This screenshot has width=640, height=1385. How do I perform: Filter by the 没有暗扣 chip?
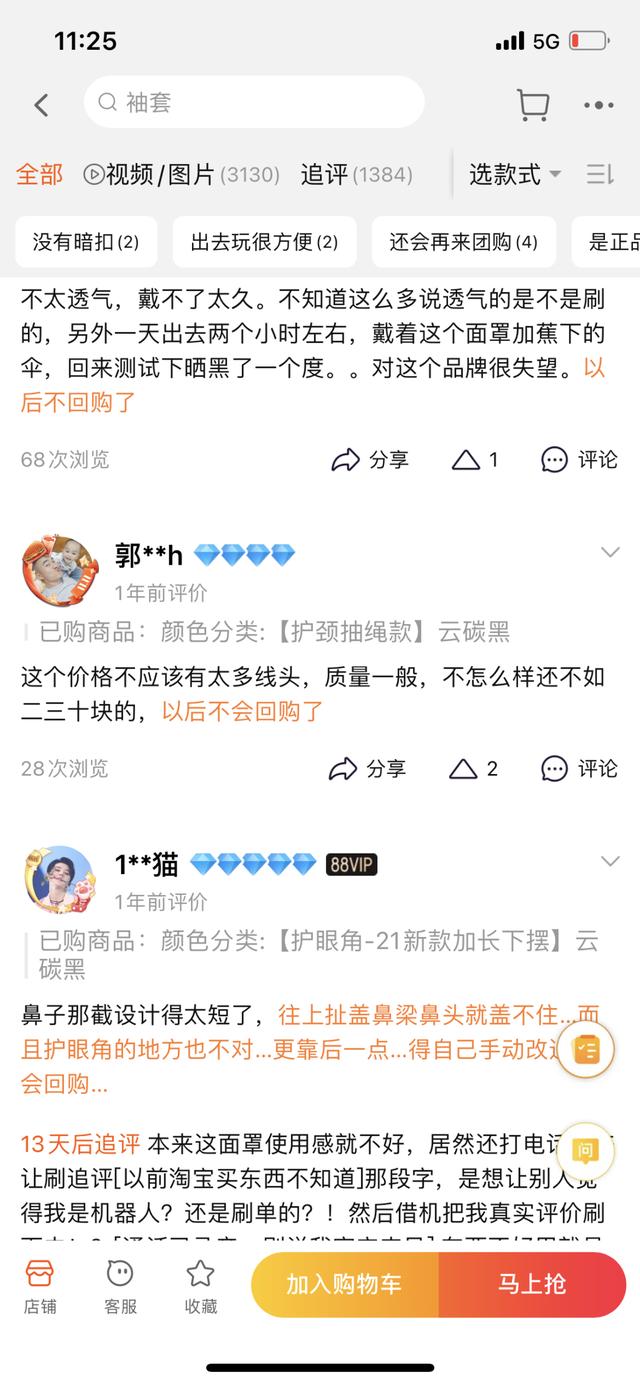pos(86,242)
